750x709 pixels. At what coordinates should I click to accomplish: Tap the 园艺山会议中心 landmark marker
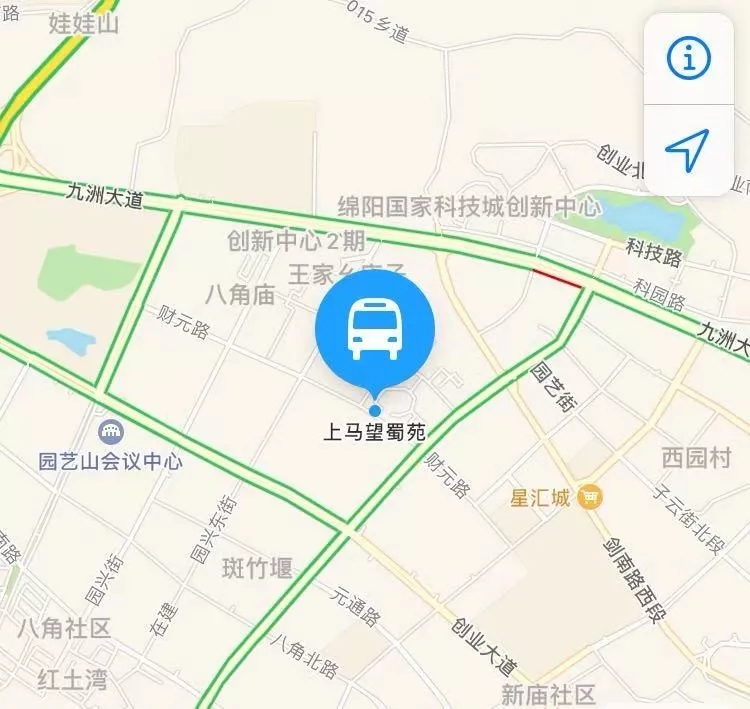tap(110, 433)
